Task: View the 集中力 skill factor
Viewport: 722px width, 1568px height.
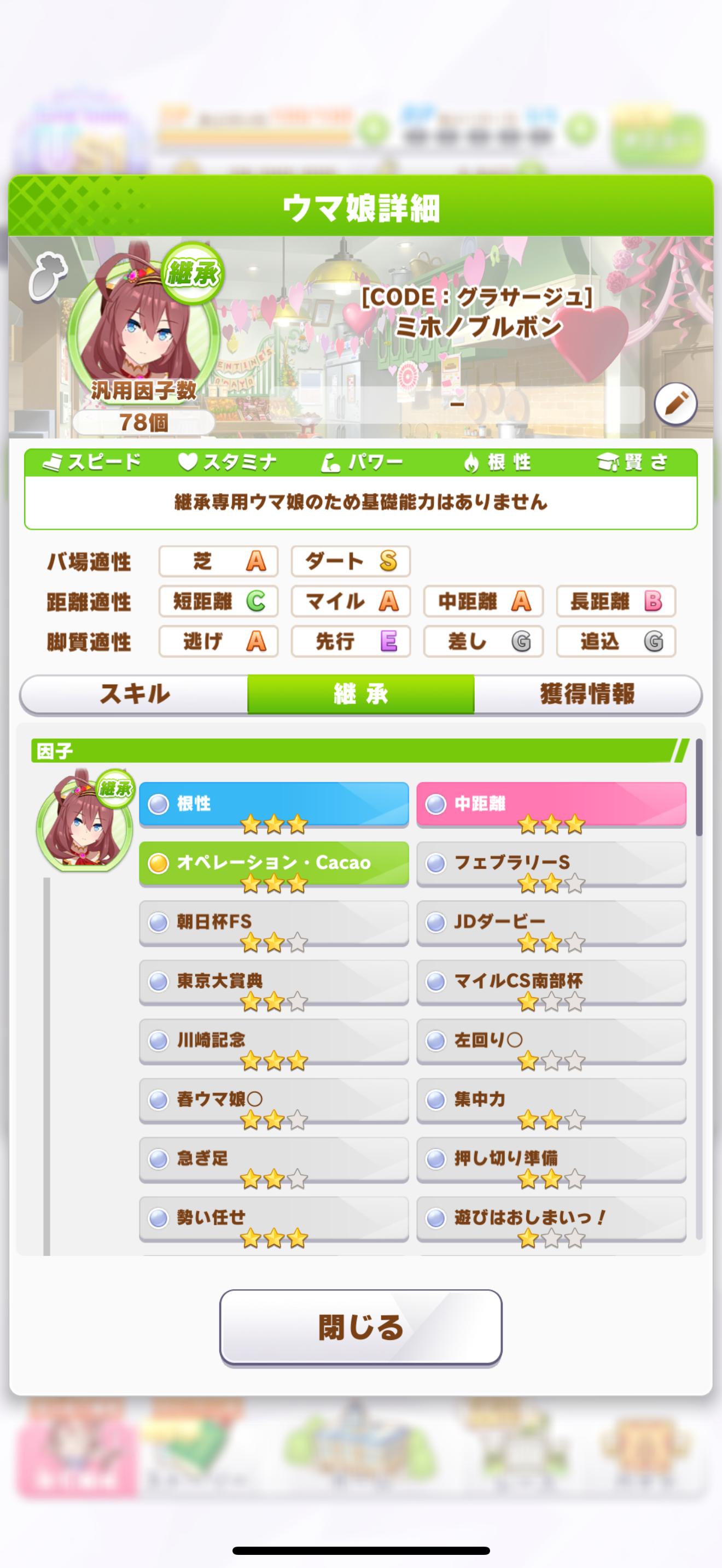Action: click(551, 1099)
